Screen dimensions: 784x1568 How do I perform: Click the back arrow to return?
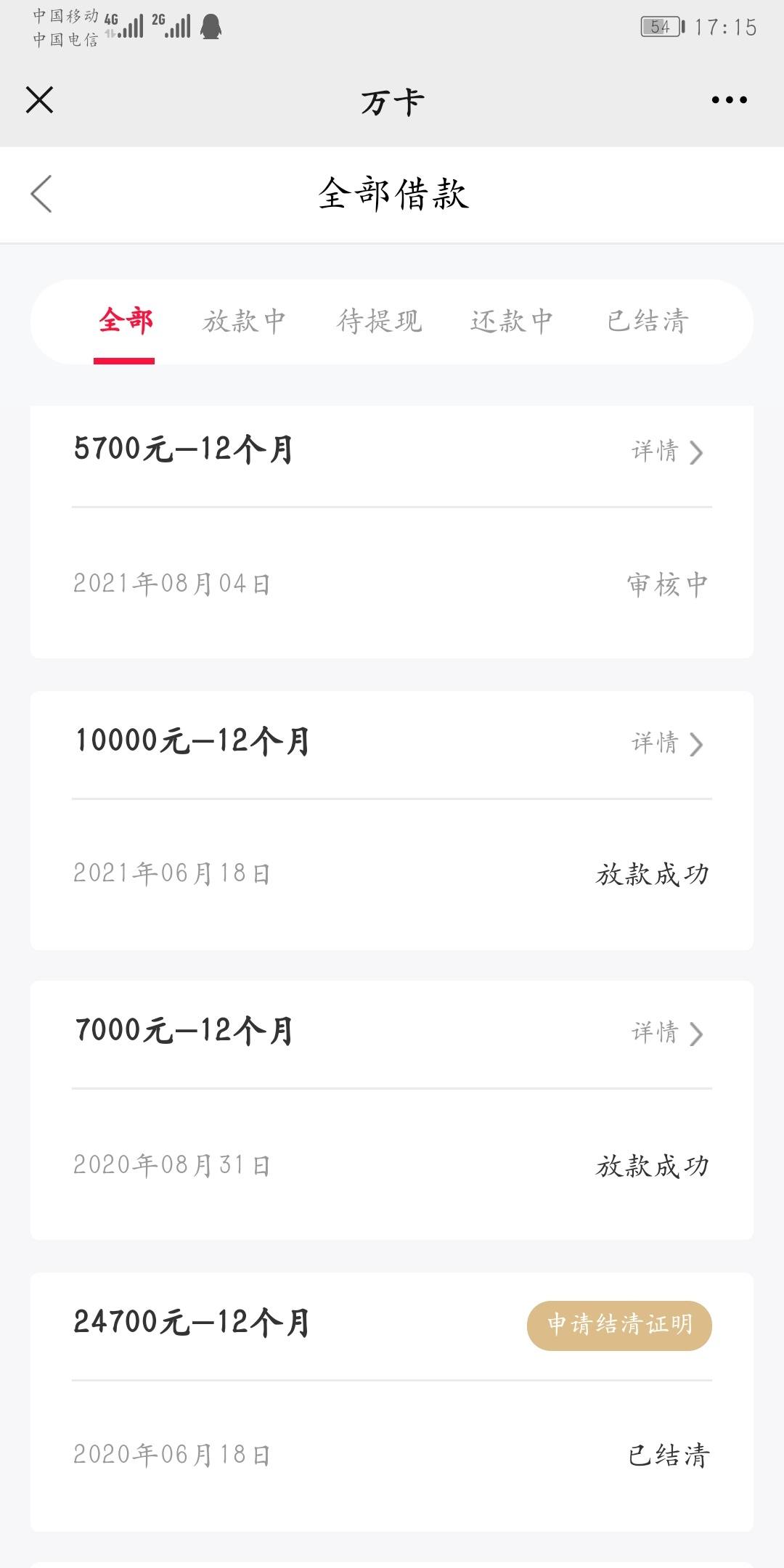click(x=41, y=195)
